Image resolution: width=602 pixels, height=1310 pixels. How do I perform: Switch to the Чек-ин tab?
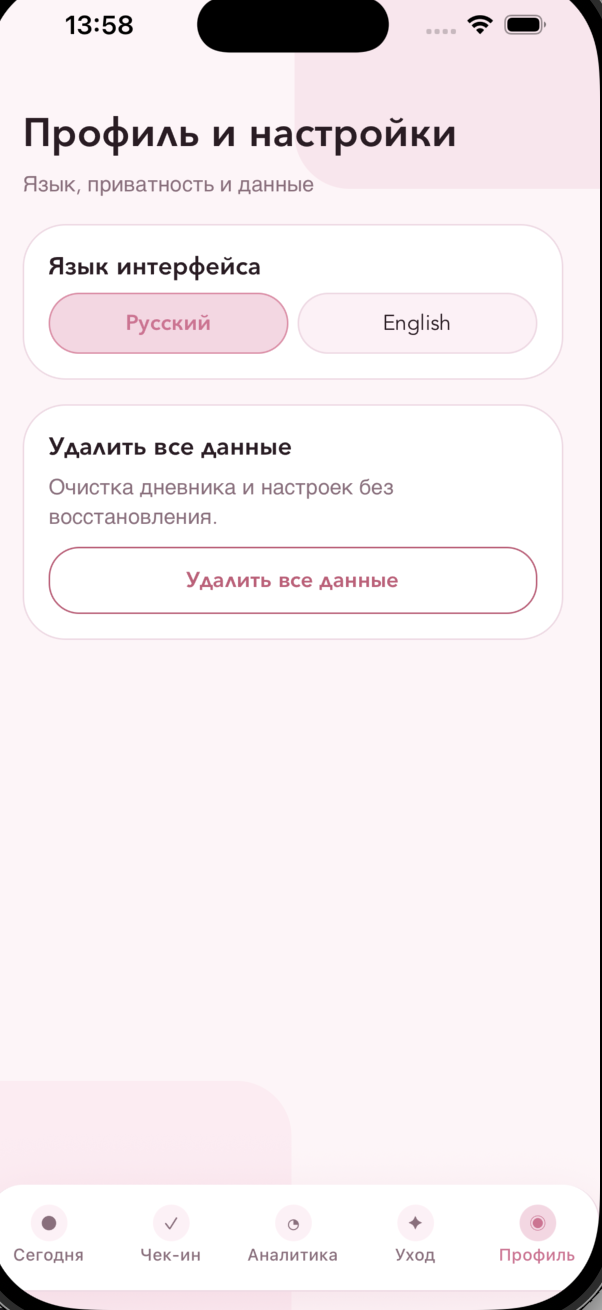coord(171,1235)
